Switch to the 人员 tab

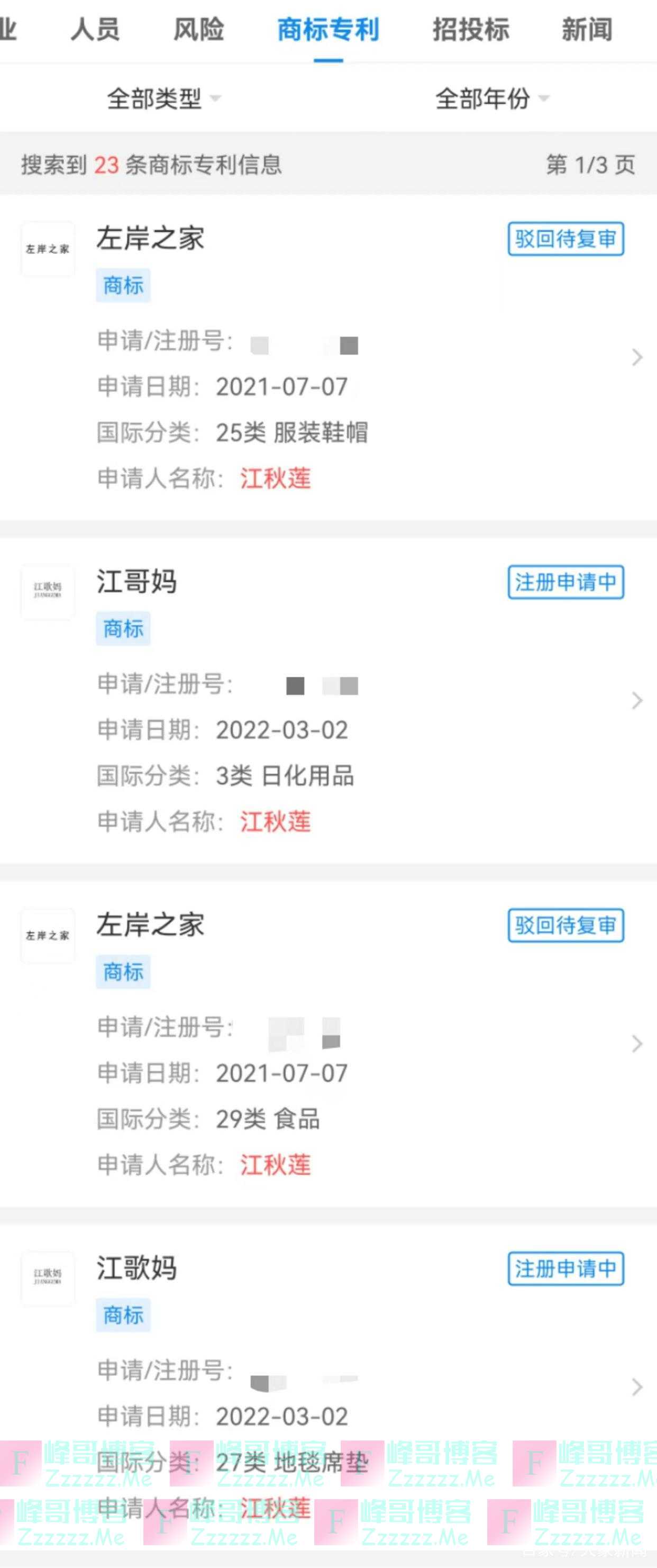95,29
